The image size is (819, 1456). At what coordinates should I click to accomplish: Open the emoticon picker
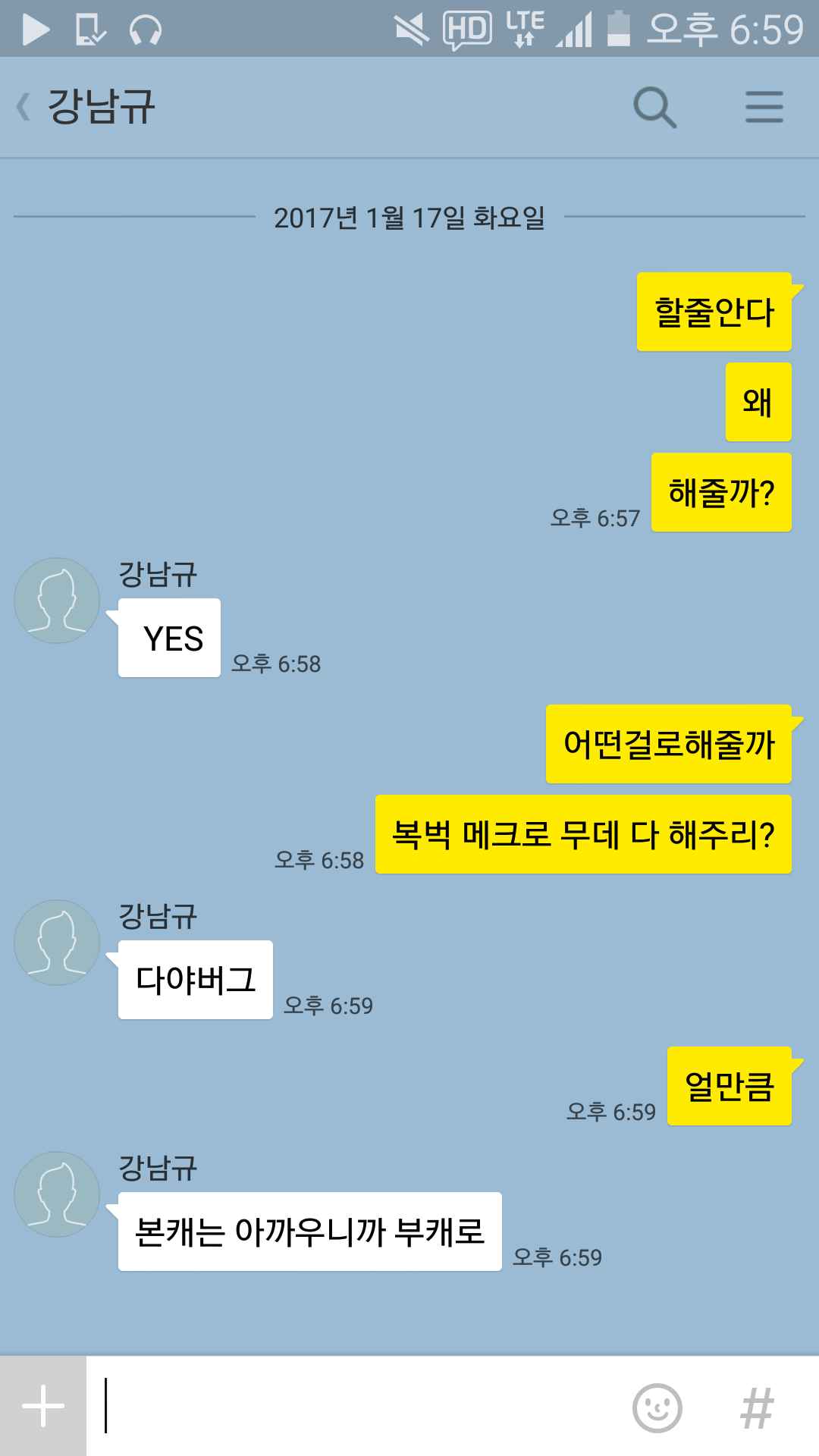point(657,1407)
